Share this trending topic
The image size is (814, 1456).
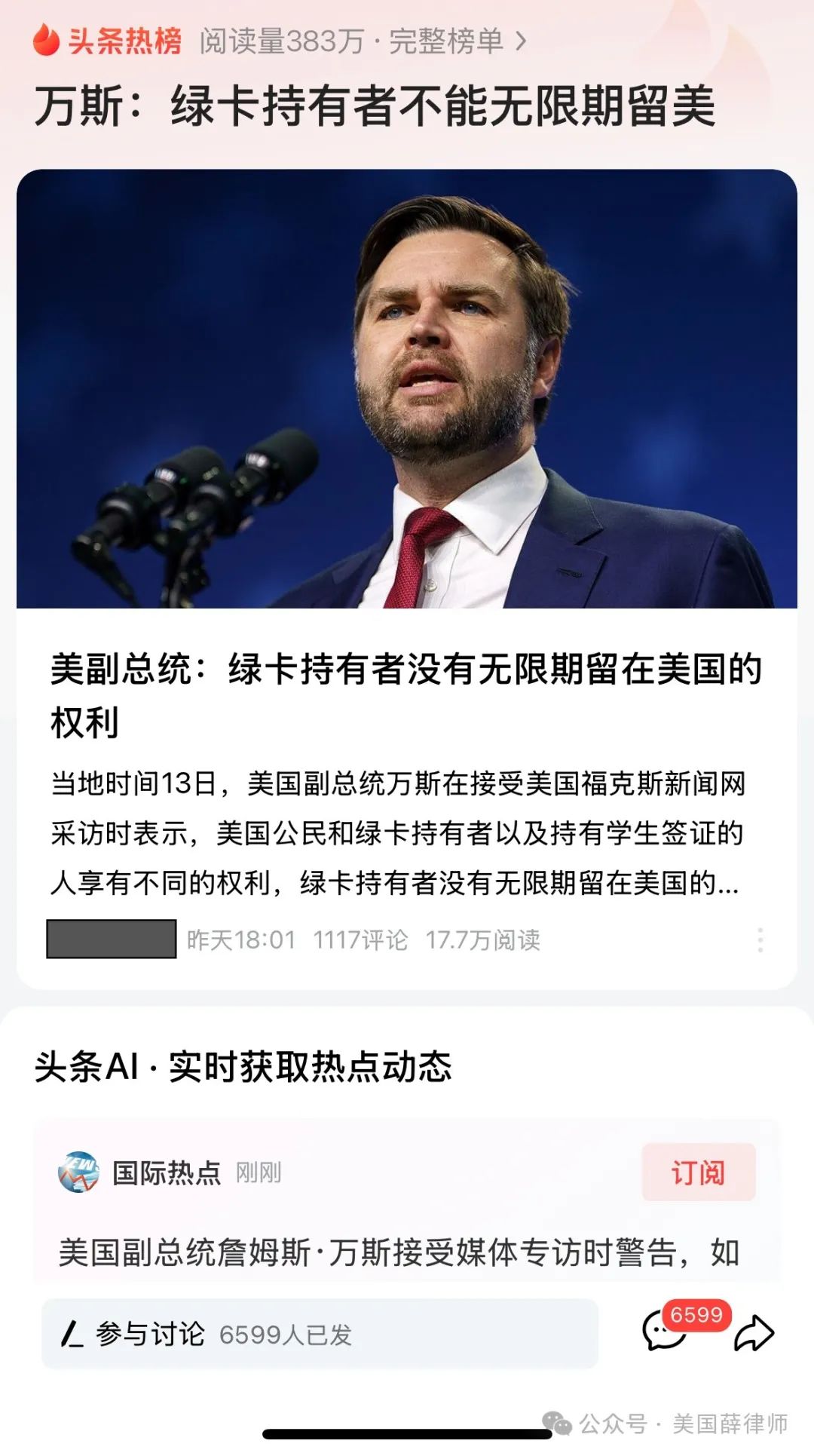(x=754, y=1332)
